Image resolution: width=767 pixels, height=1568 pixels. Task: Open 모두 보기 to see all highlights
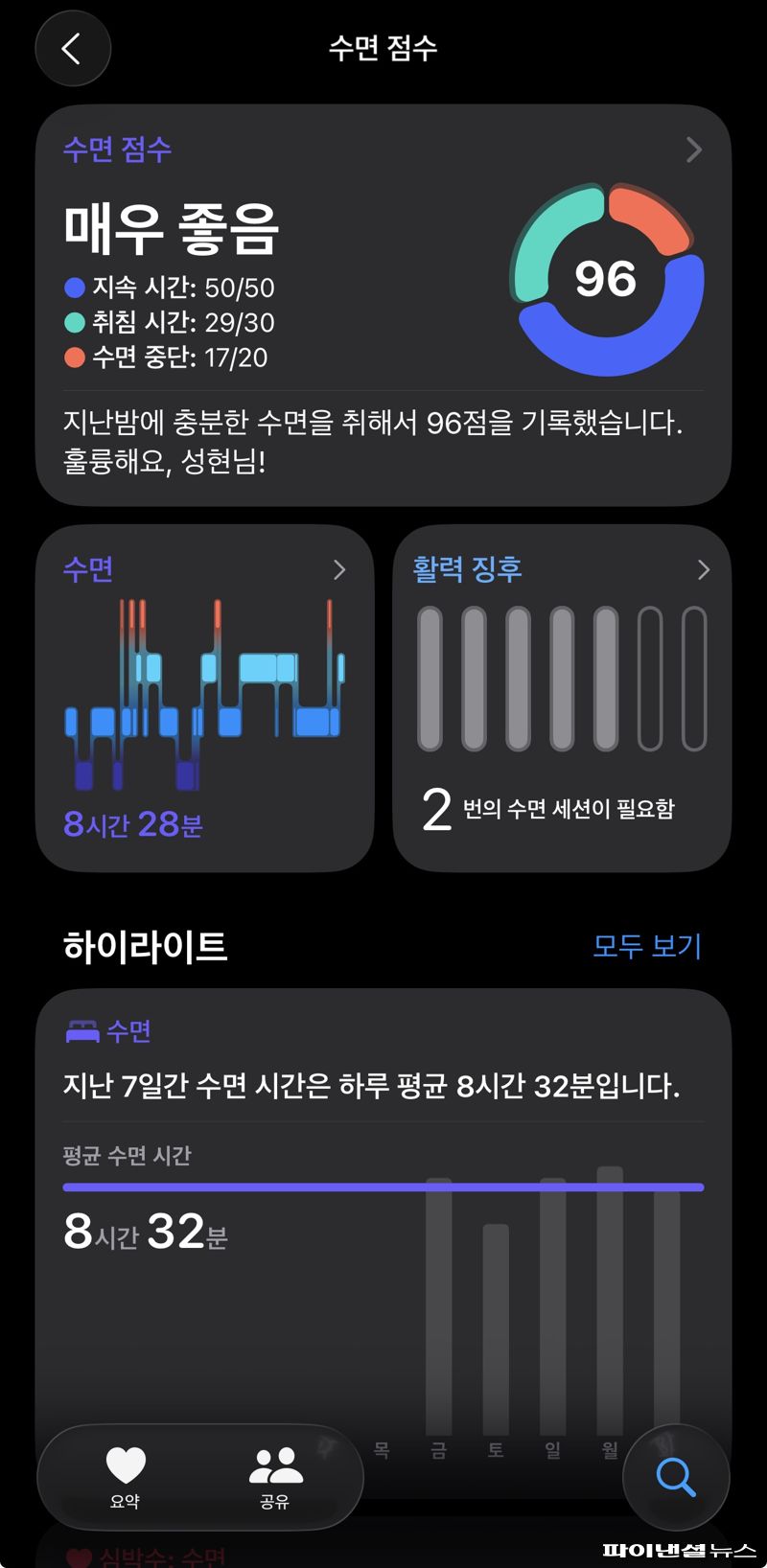tap(647, 947)
